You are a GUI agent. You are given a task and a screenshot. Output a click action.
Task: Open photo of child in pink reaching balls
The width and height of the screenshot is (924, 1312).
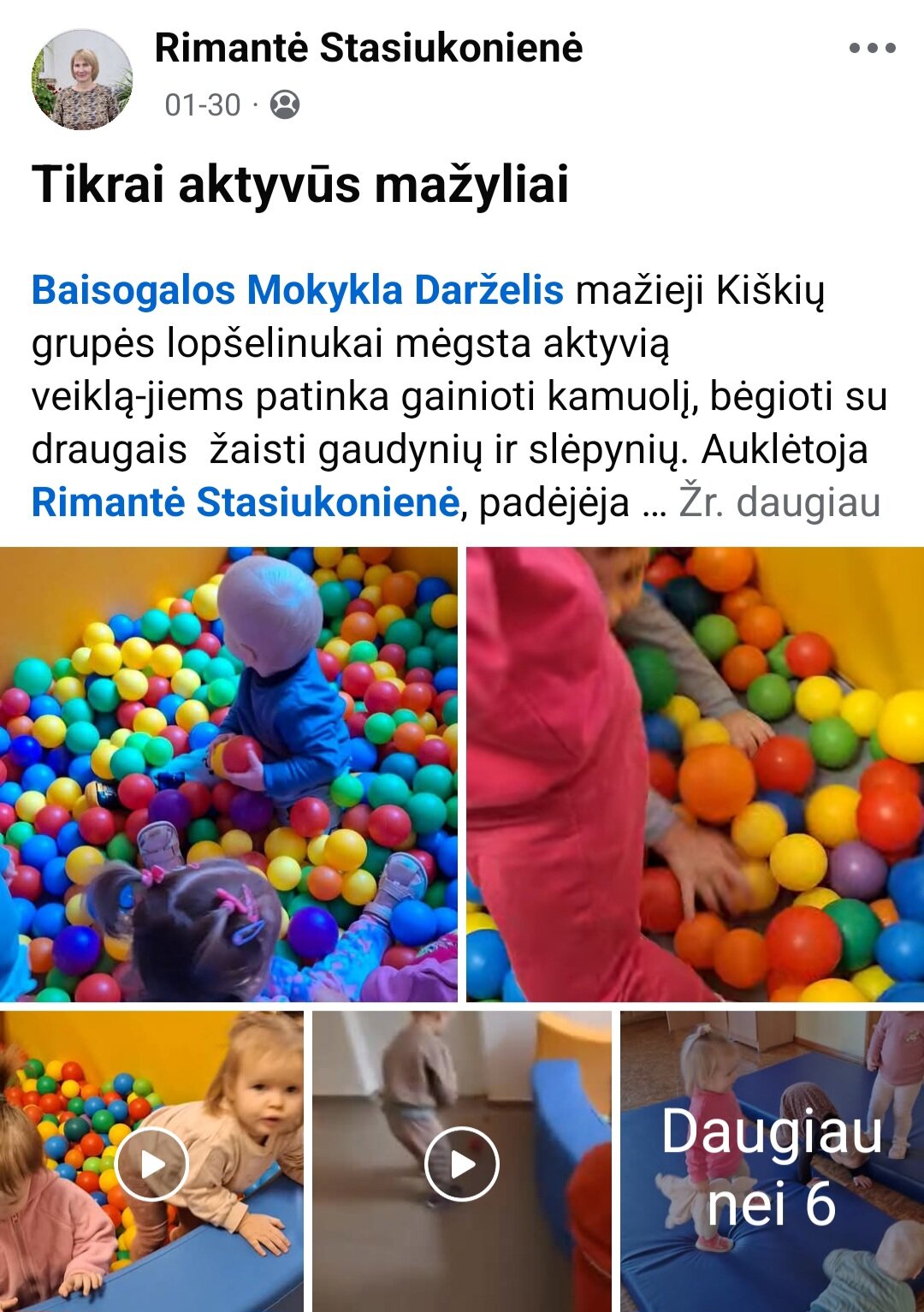pyautogui.click(x=695, y=774)
